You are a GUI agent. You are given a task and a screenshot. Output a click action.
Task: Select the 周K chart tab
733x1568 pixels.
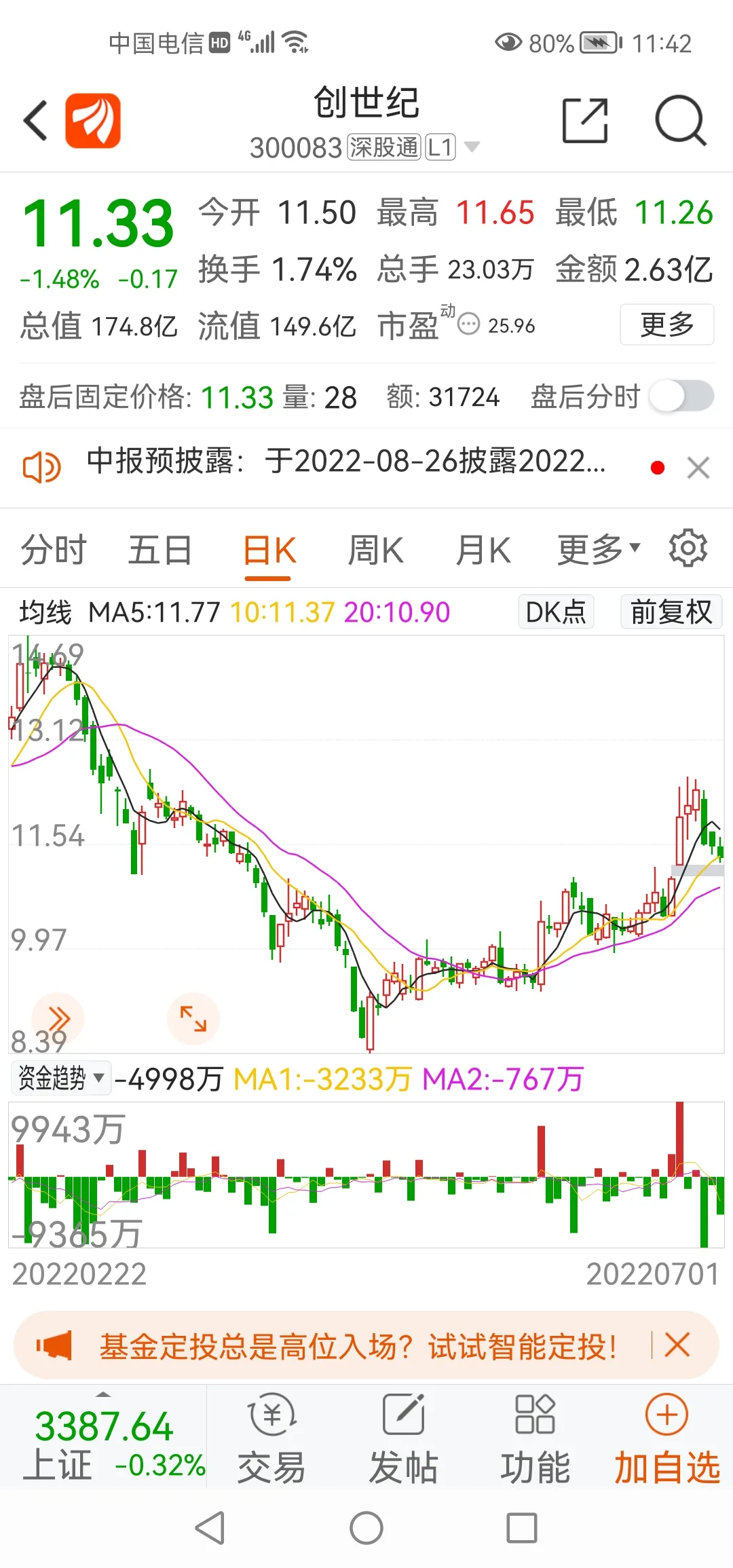(375, 549)
